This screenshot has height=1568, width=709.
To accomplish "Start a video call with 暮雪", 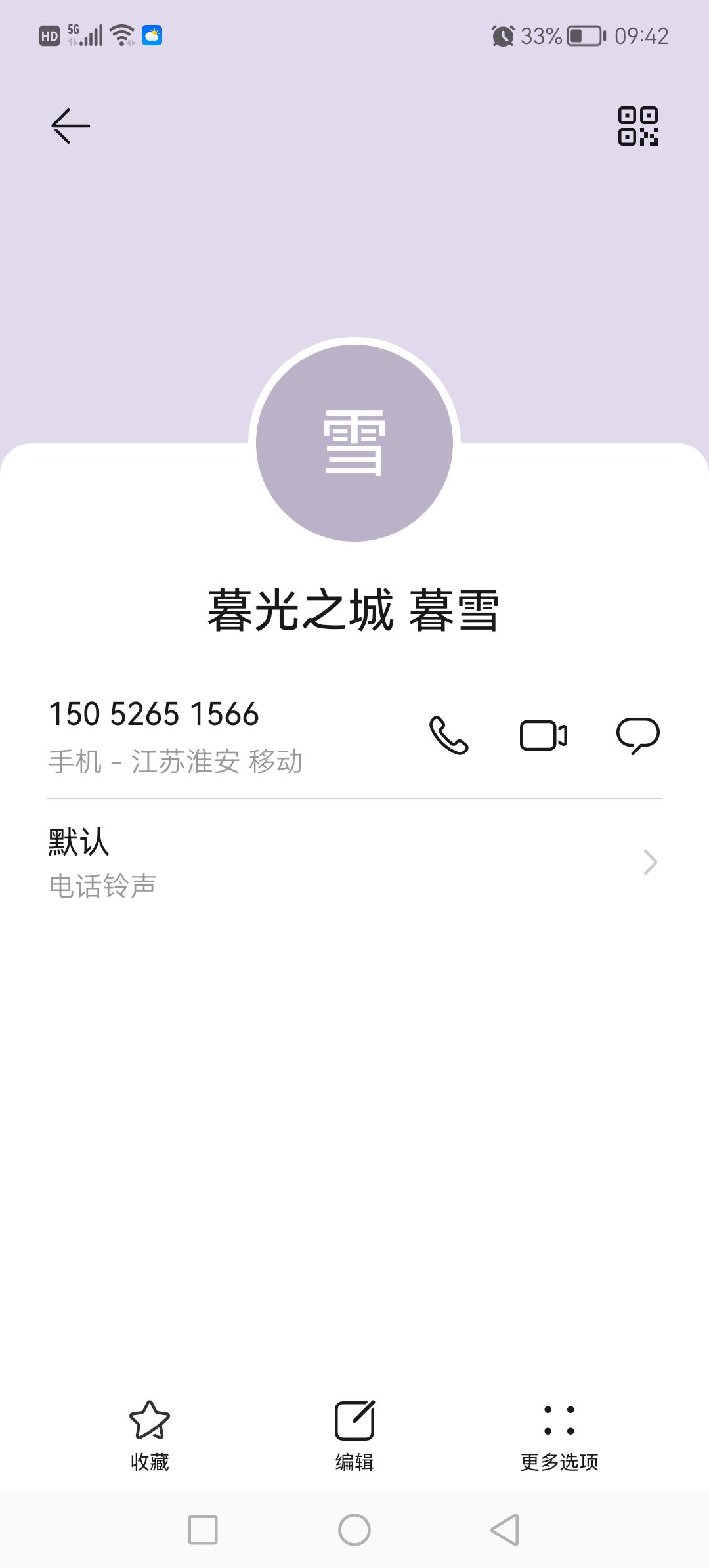I will (544, 735).
